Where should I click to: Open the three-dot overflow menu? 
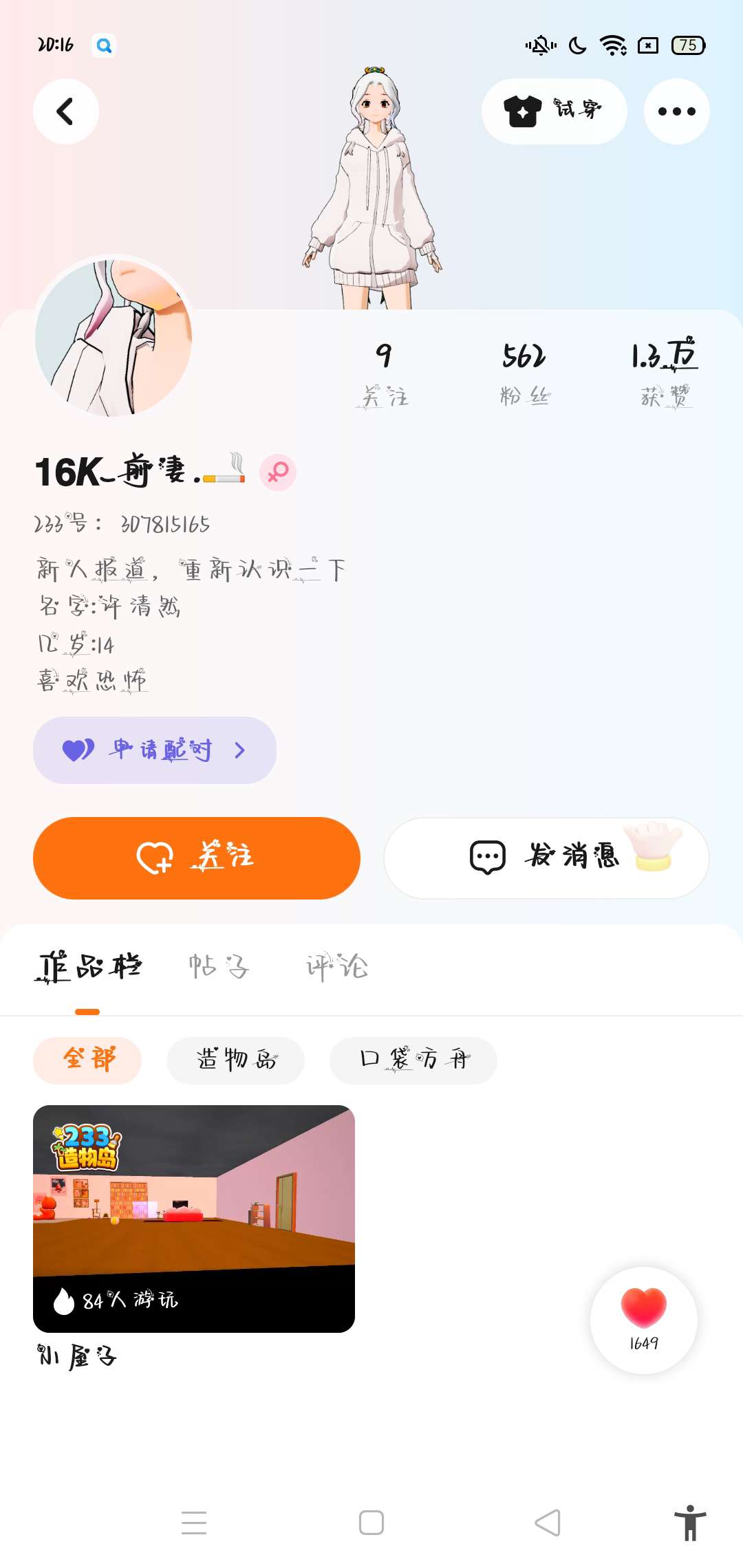(x=676, y=111)
